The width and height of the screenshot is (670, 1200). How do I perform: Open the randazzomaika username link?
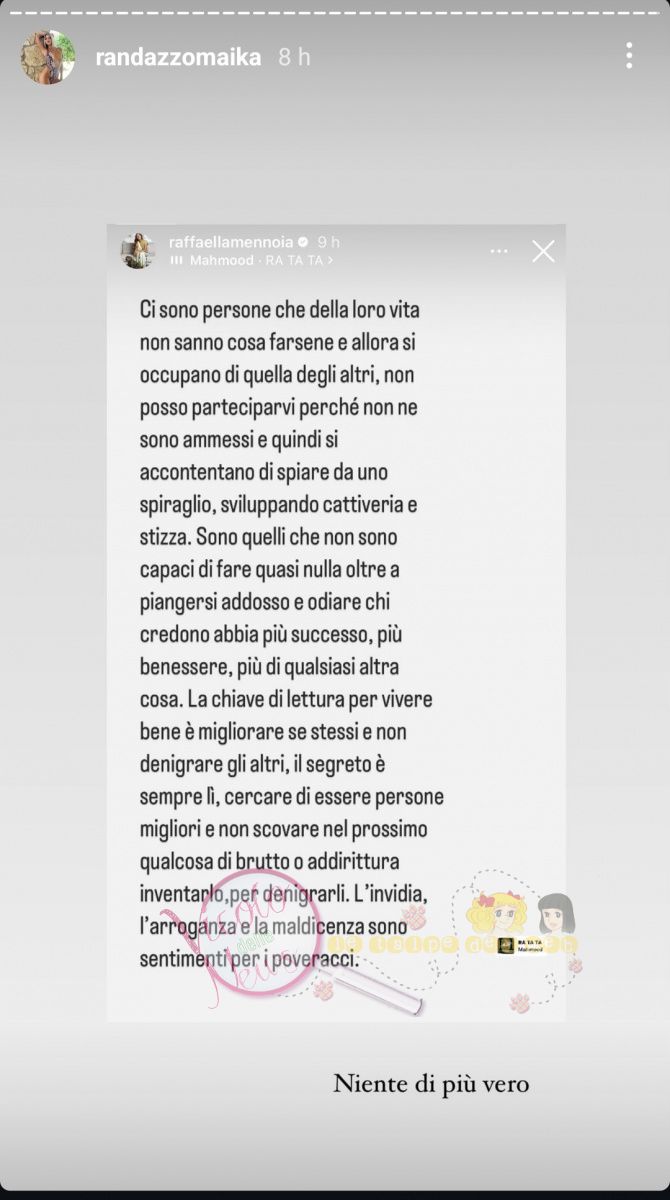178,58
